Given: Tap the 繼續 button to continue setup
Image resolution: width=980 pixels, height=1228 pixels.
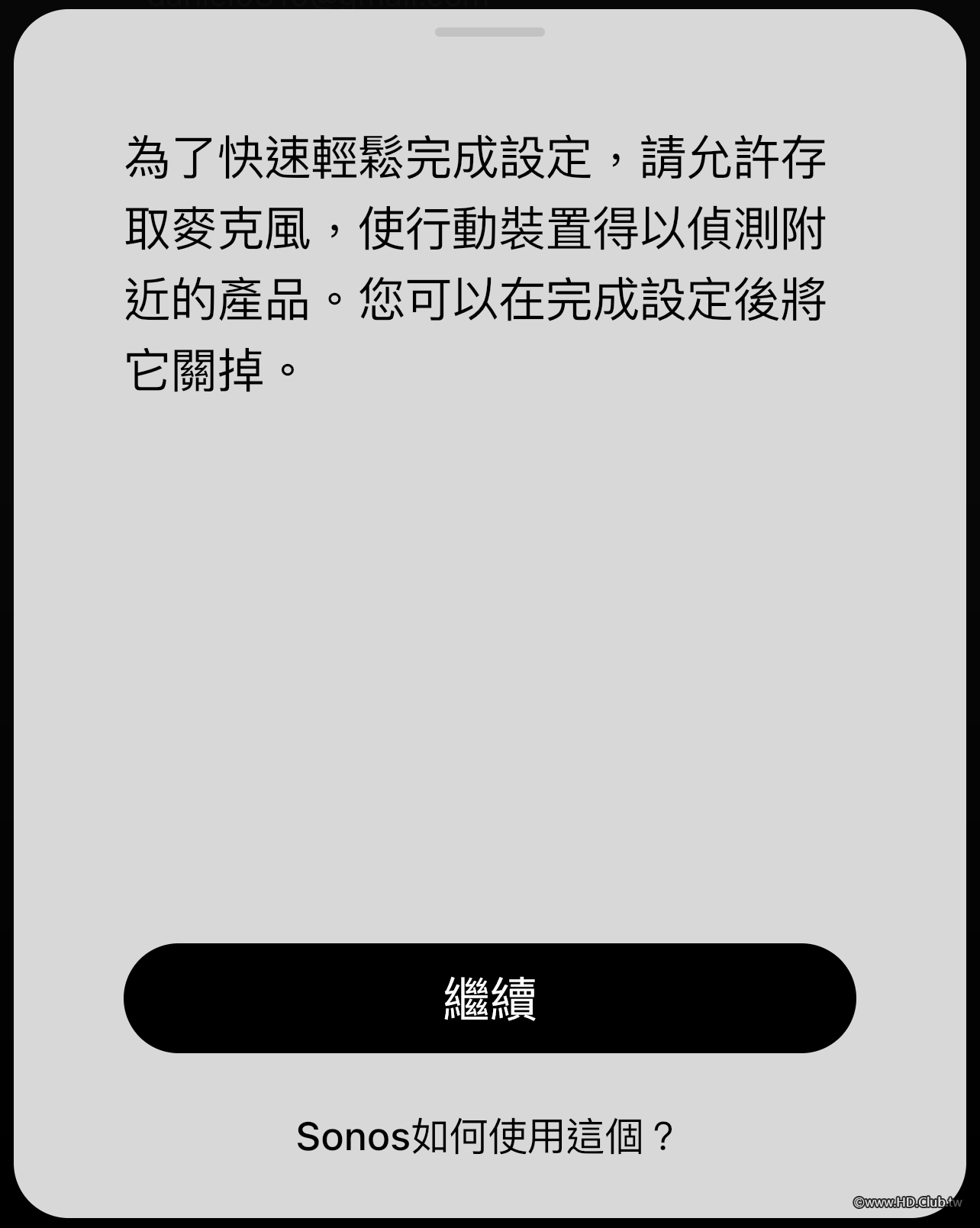Looking at the screenshot, I should click(x=489, y=998).
